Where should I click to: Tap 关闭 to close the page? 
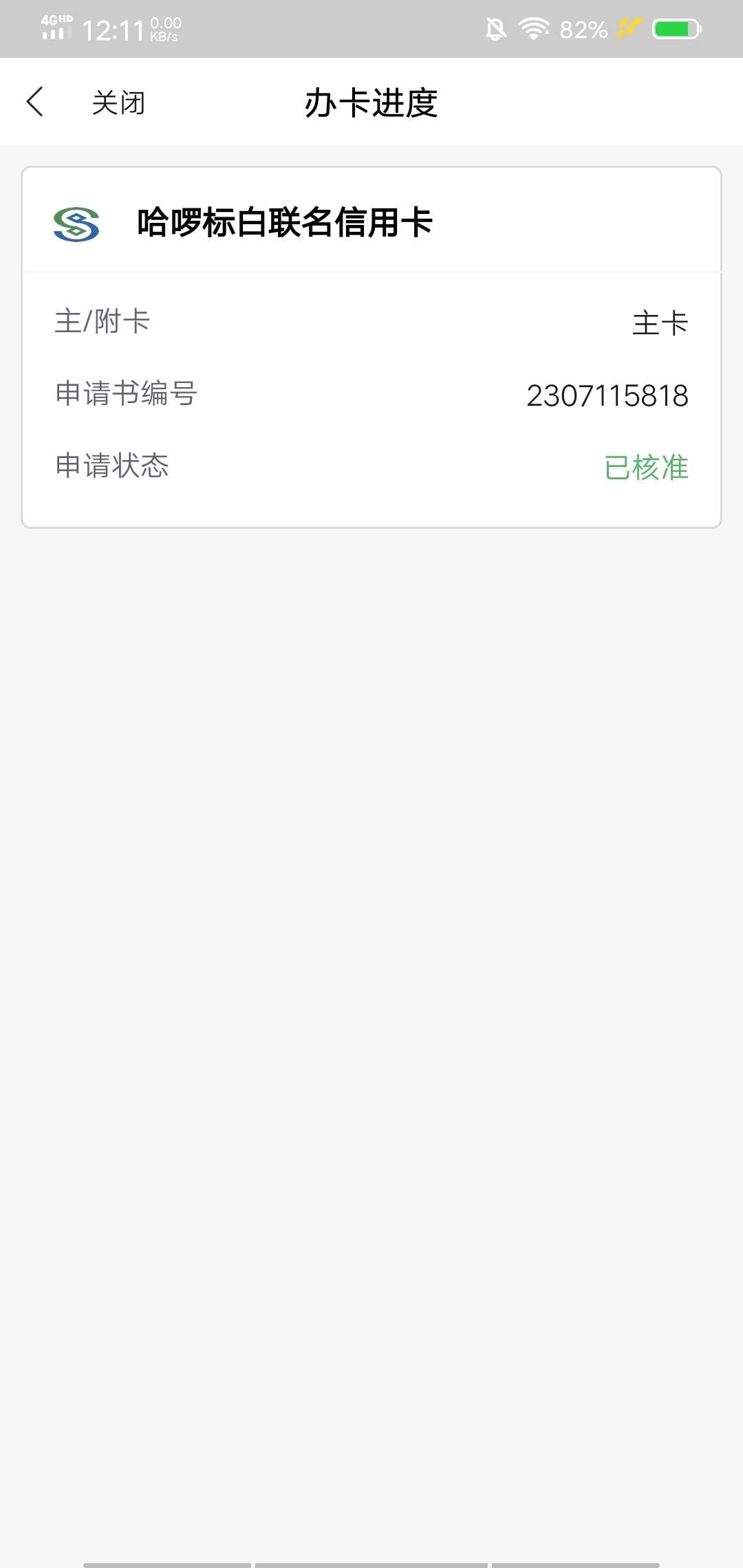[118, 102]
